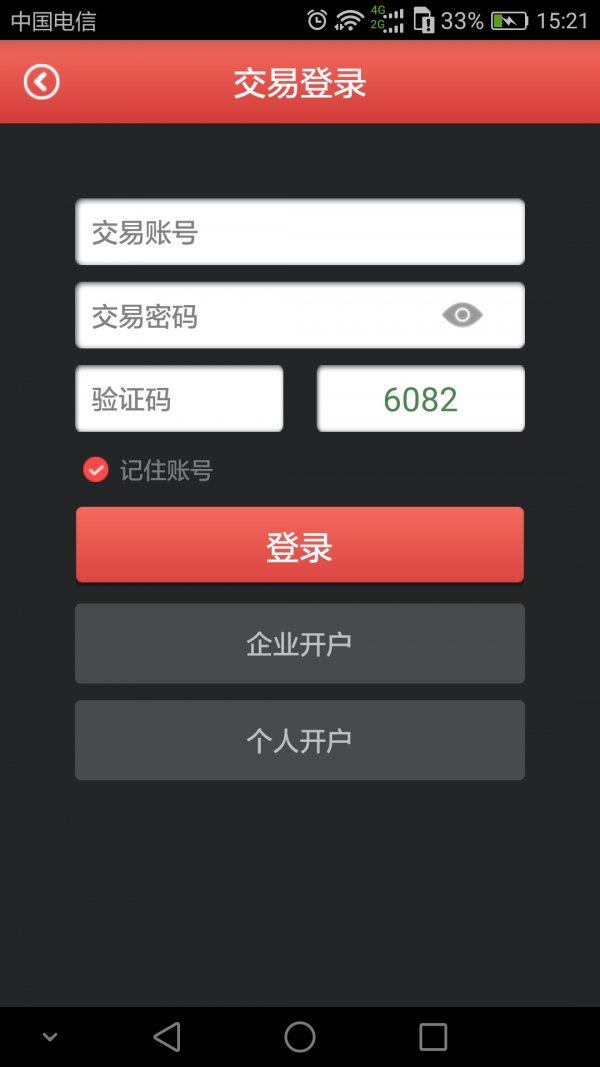
Task: Refresh the 6082 captcha code
Action: 420,399
